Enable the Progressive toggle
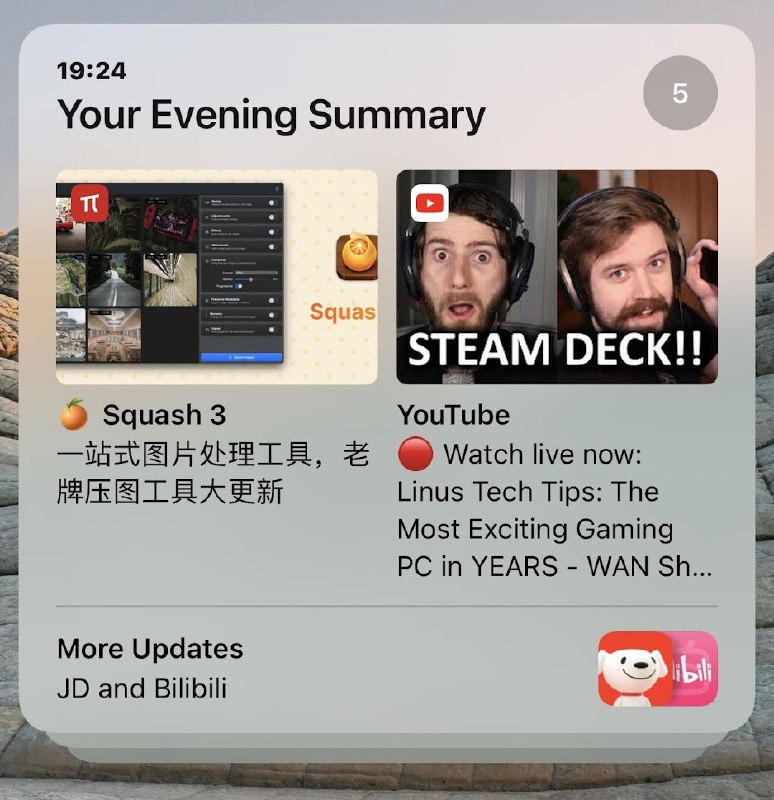Image resolution: width=774 pixels, height=800 pixels. coord(239,287)
